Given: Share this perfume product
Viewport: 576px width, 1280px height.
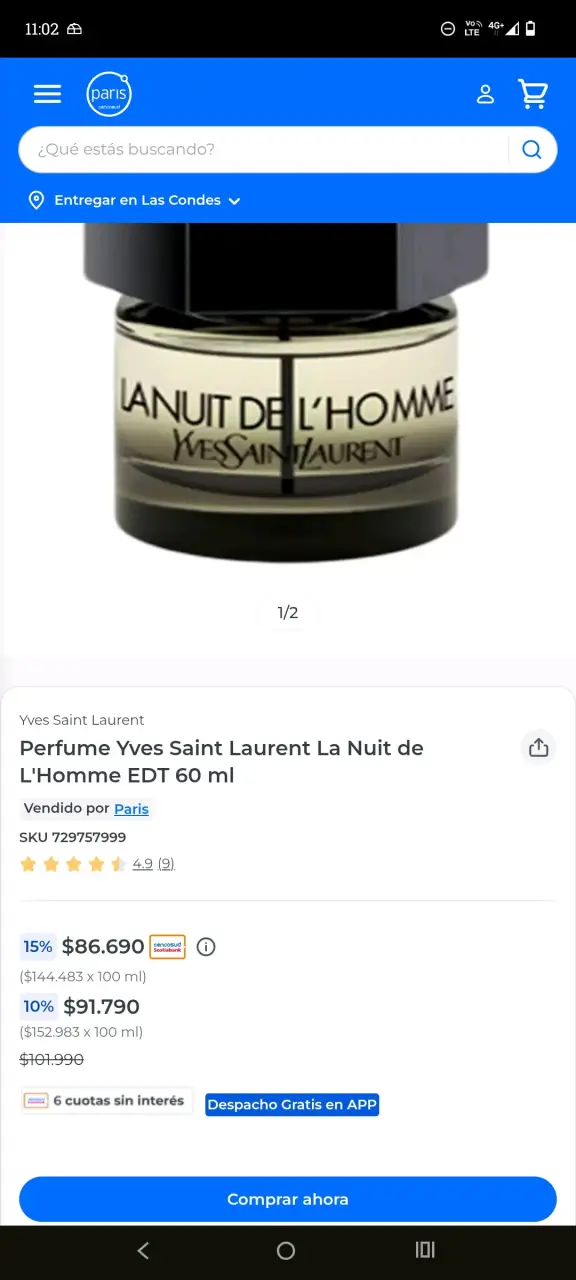Looking at the screenshot, I should coord(539,748).
